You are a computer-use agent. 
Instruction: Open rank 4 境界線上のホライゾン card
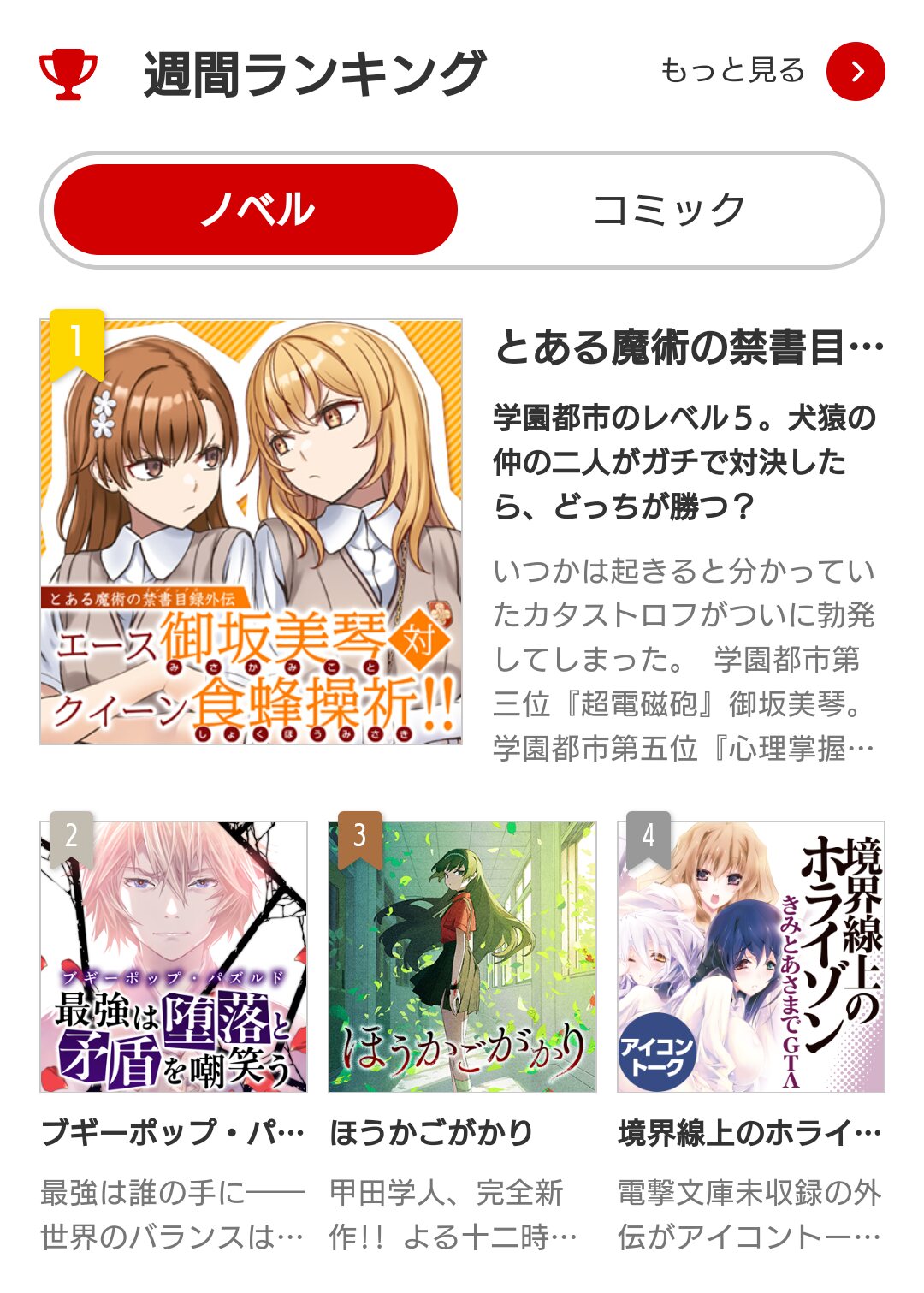coord(750,957)
